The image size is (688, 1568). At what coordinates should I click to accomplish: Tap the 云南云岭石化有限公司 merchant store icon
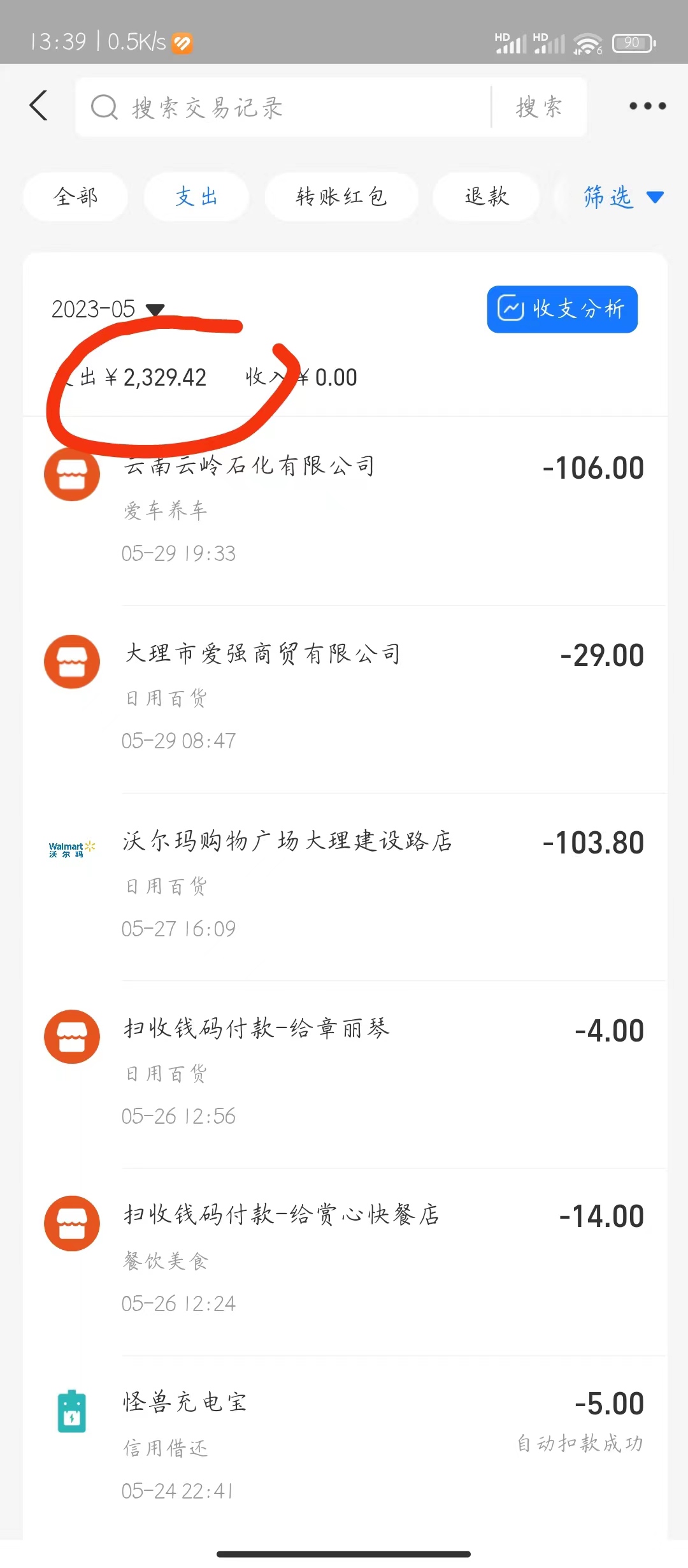tap(71, 474)
